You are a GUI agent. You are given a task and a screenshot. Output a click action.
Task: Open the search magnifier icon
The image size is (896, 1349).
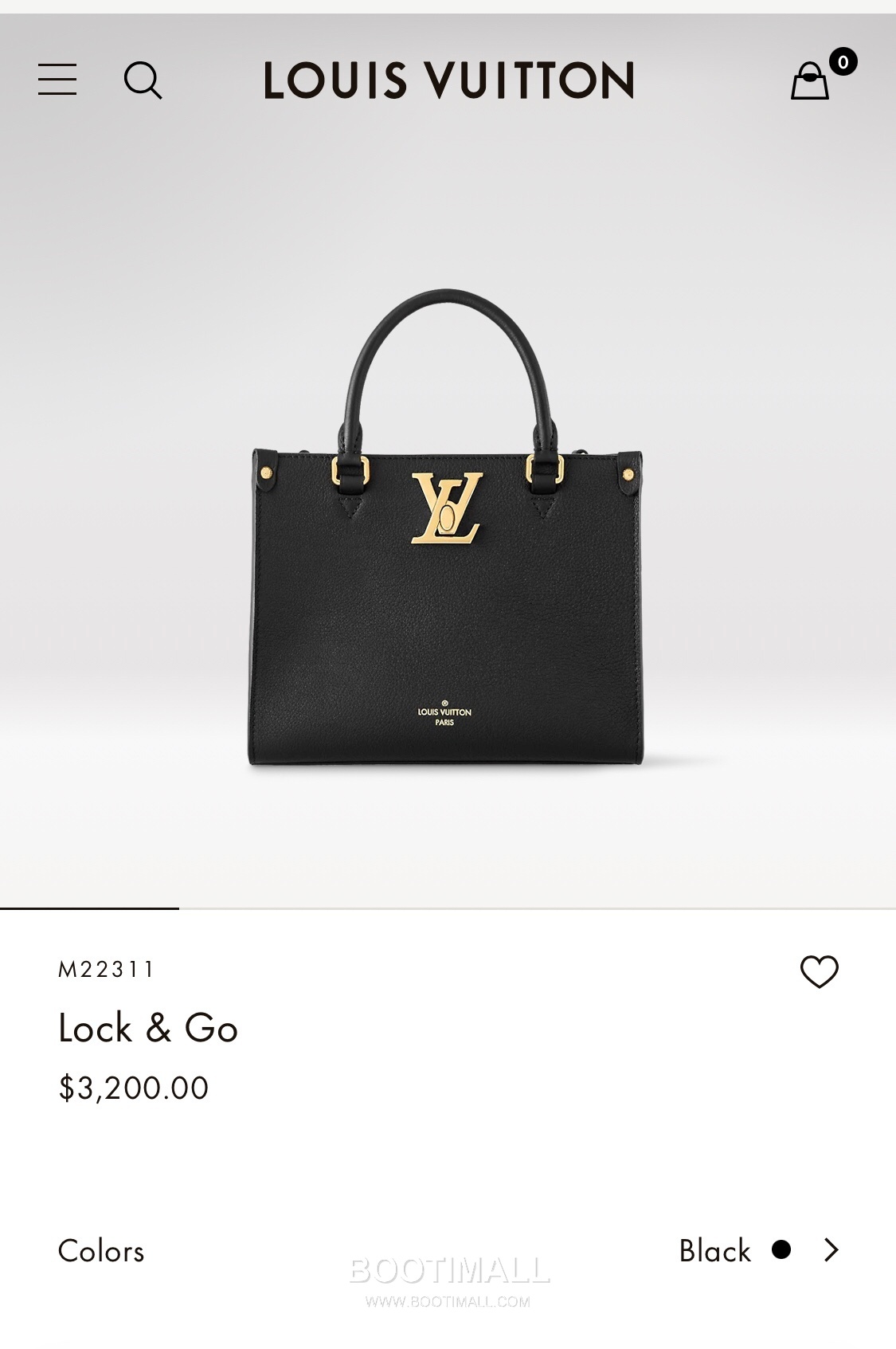pyautogui.click(x=142, y=80)
